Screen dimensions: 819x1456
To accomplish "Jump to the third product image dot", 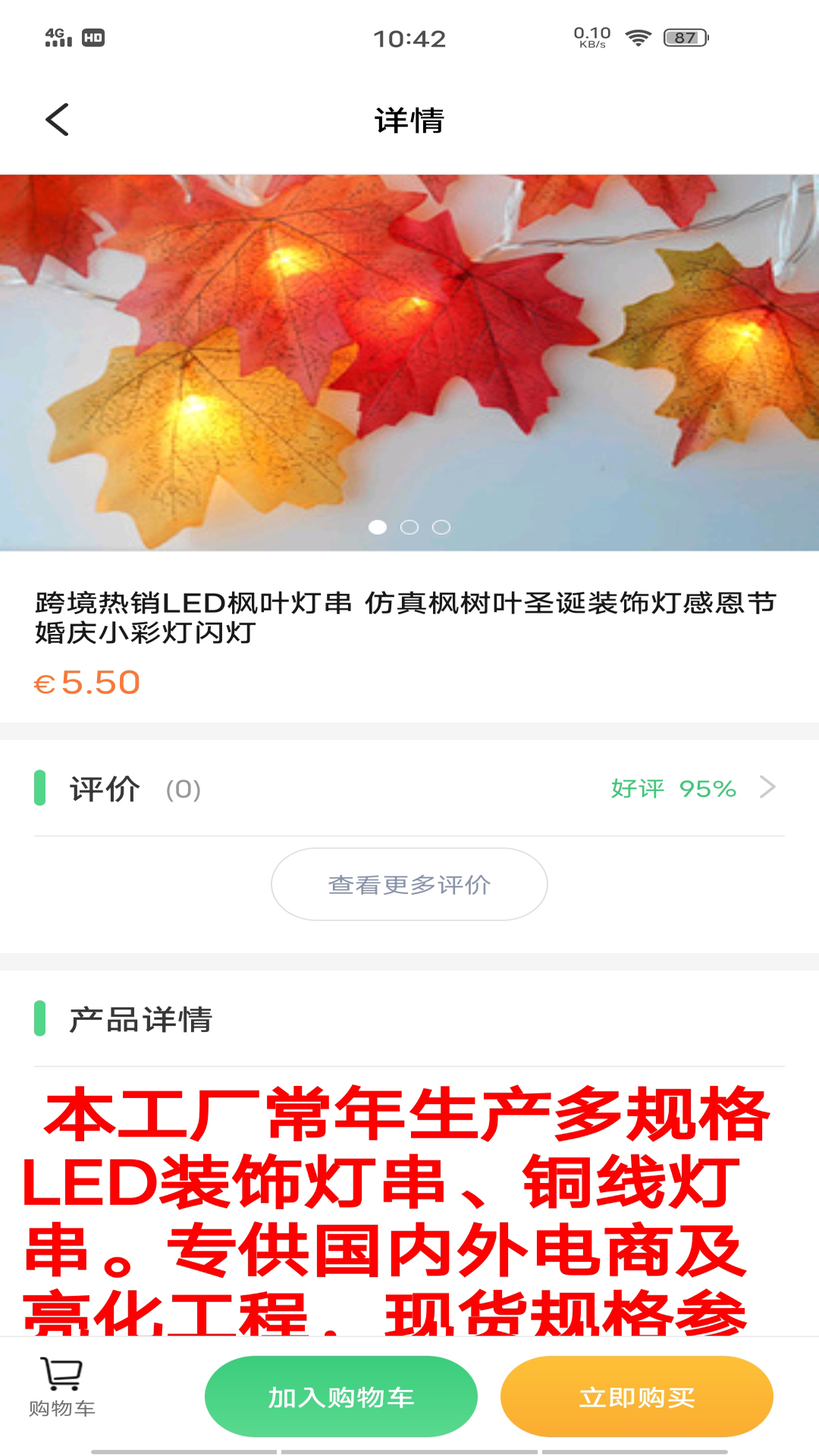I will (x=441, y=527).
